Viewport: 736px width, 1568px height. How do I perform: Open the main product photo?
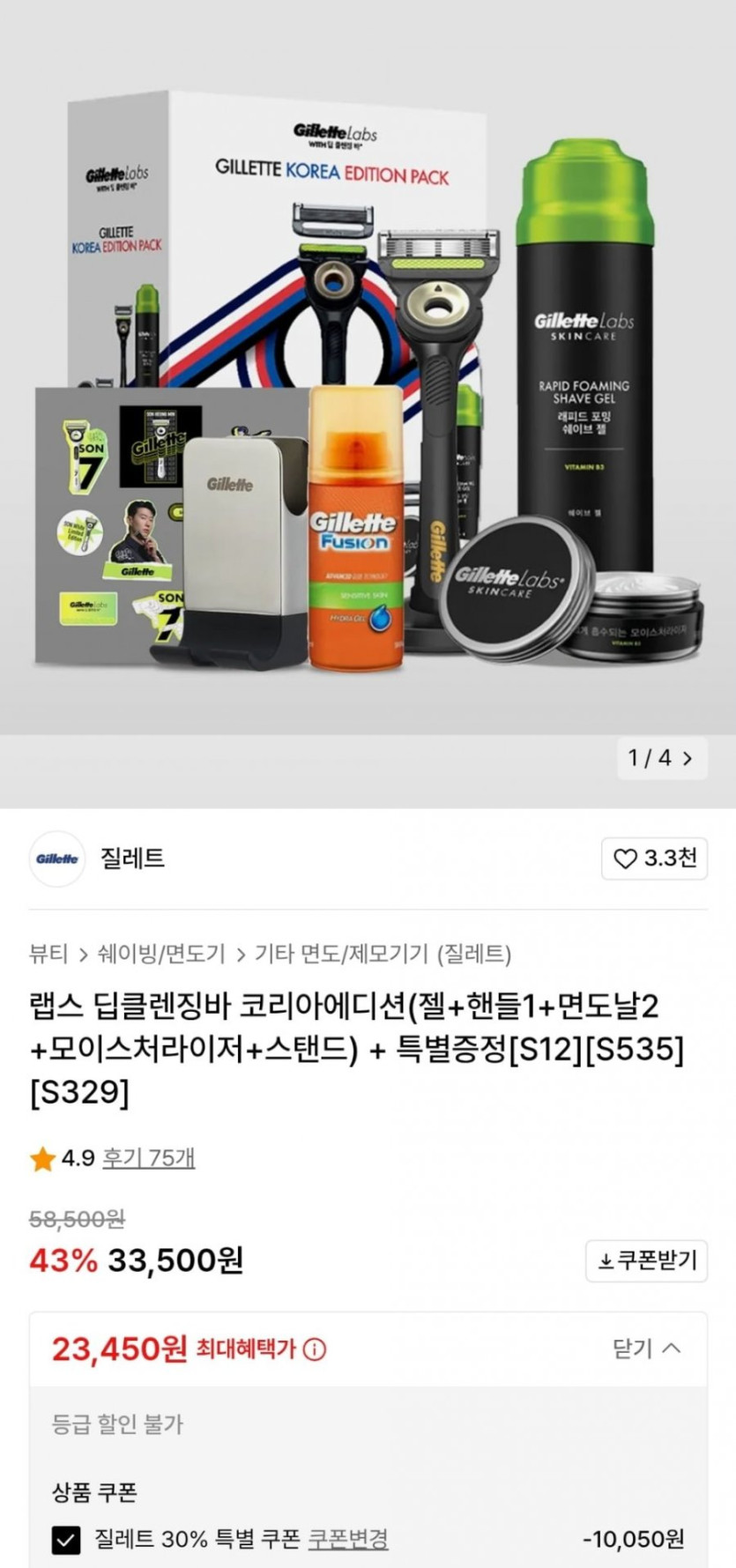click(x=368, y=379)
